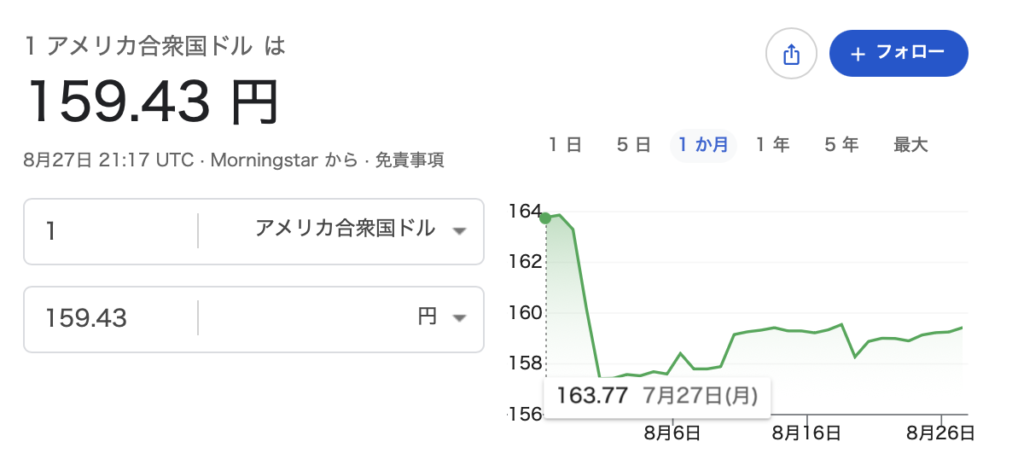Switch chart to 5日 range
This screenshot has width=1024, height=459.
coord(633,145)
